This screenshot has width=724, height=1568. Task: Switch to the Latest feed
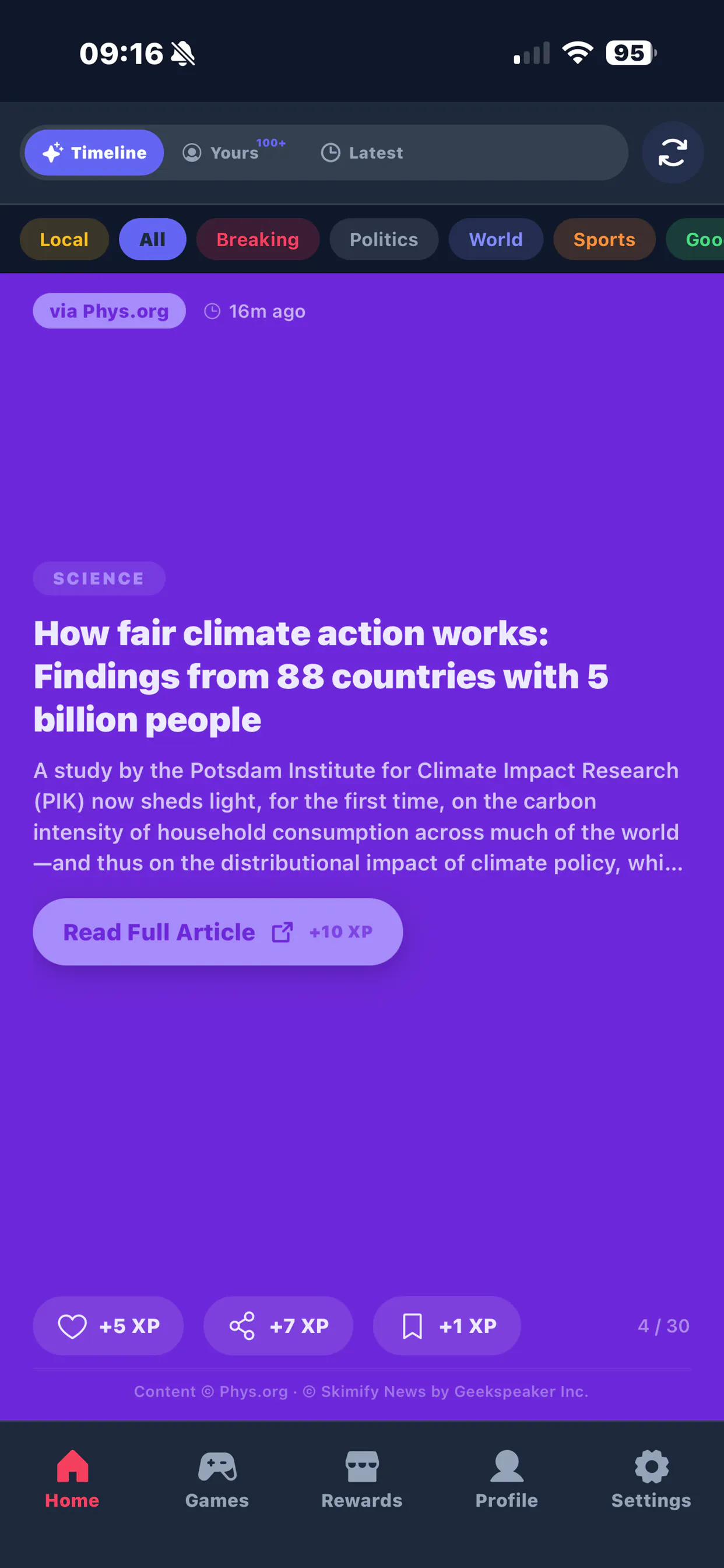[362, 152]
